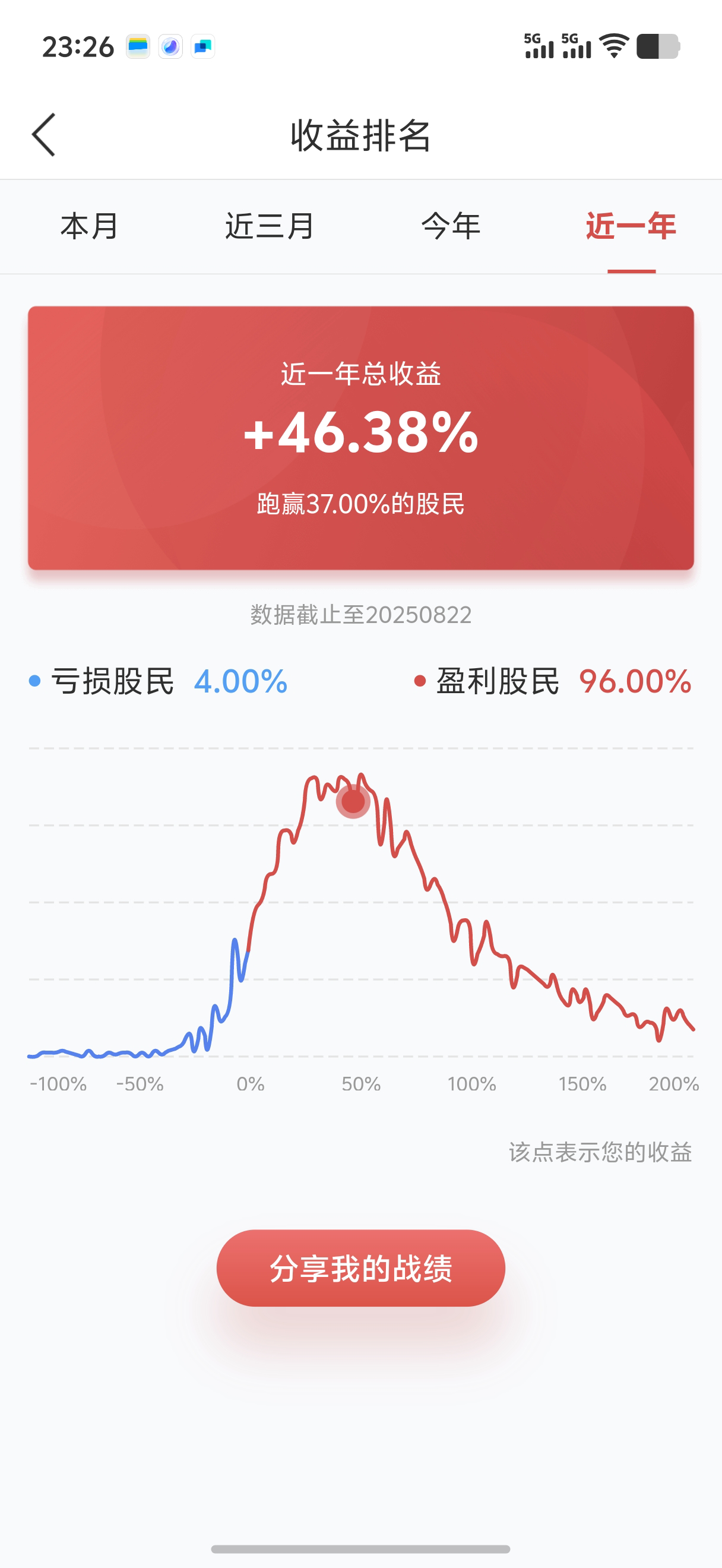Go back using the top-left arrow

point(44,134)
